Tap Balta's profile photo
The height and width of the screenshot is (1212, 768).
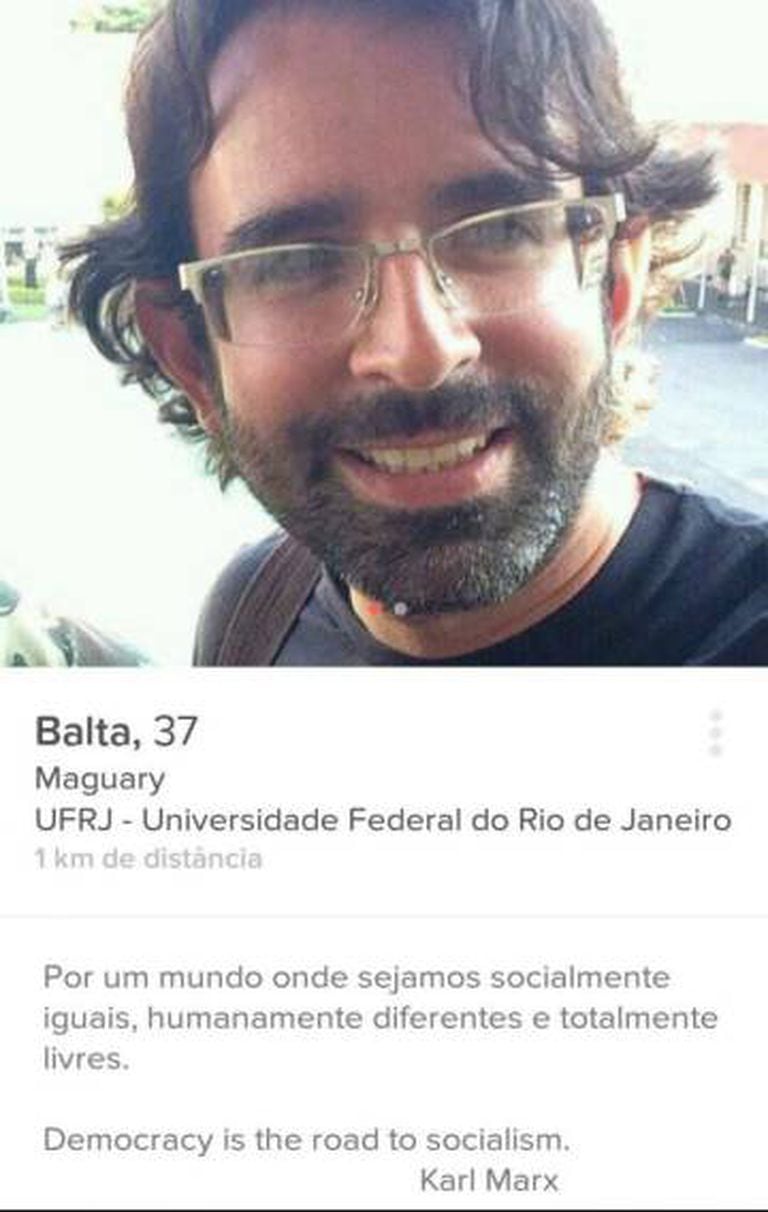(384, 333)
